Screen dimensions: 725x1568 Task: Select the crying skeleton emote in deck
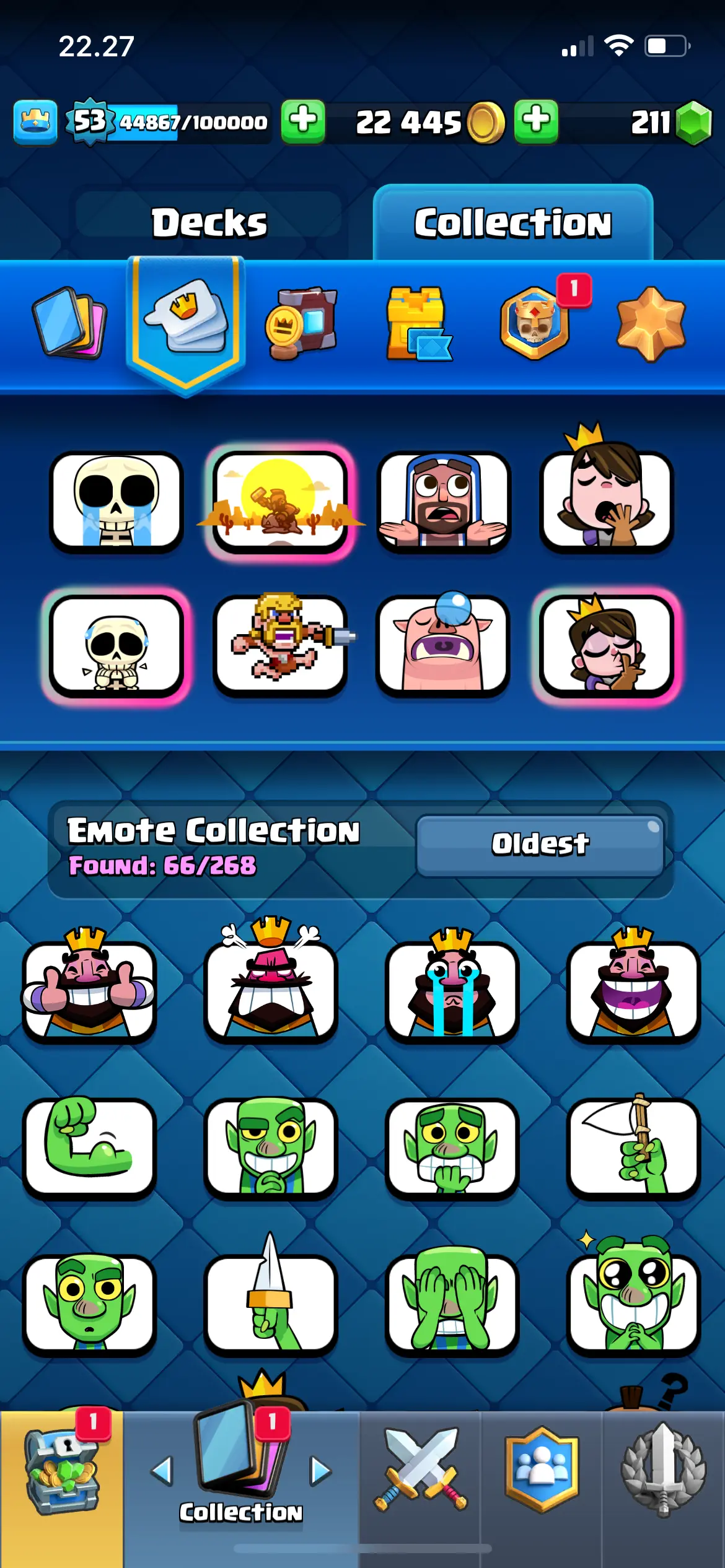click(116, 501)
